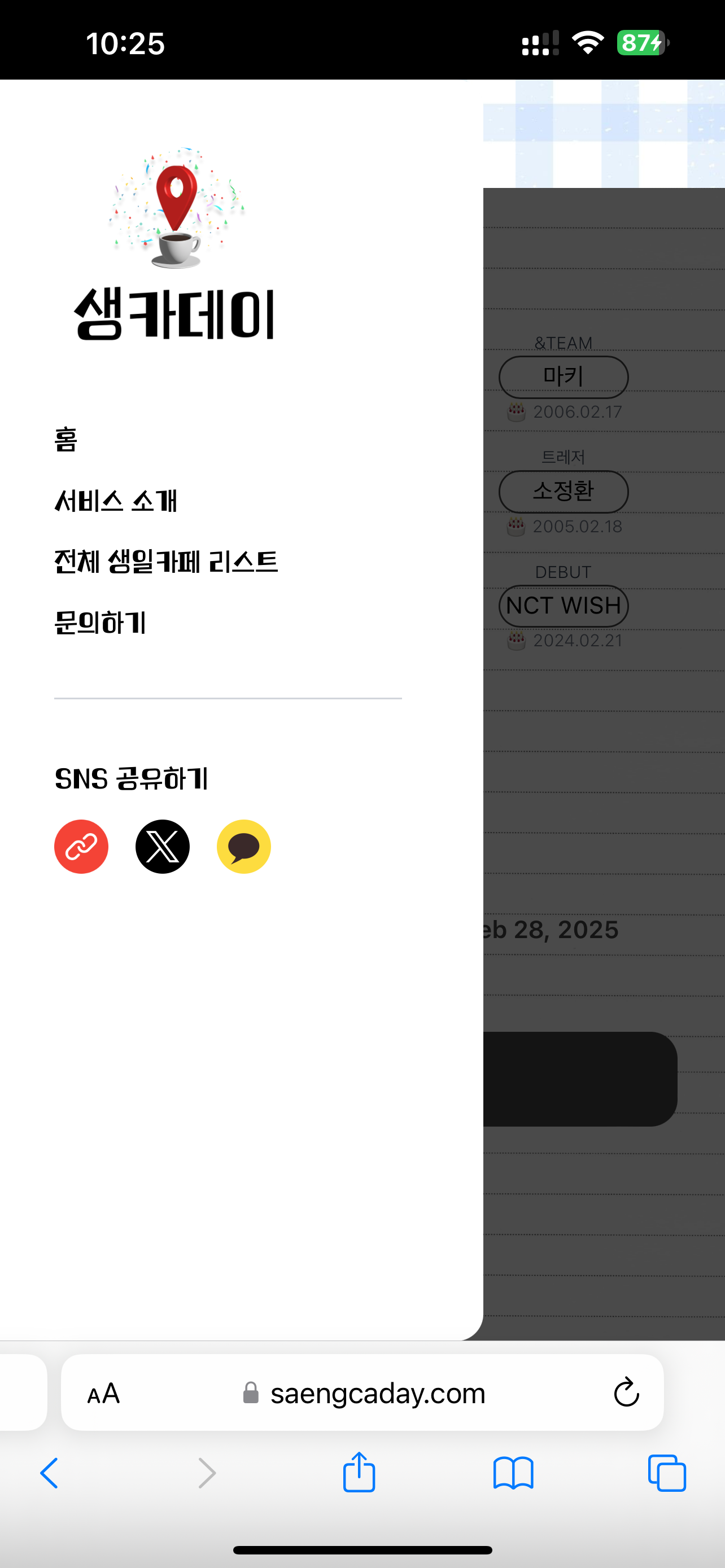Viewport: 725px width, 1568px height.
Task: Copy the share link via red link icon
Action: point(81,847)
